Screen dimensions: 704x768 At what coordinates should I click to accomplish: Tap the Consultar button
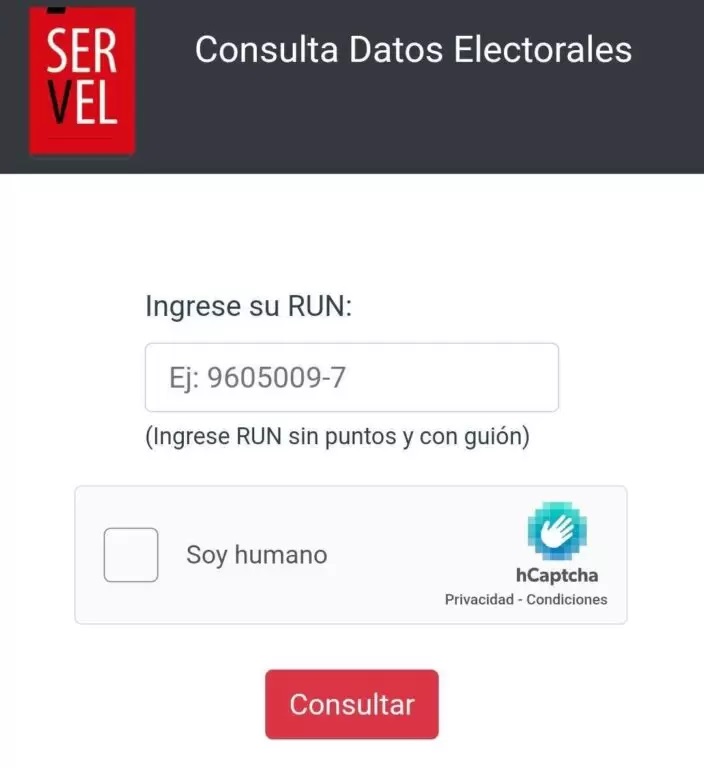351,704
